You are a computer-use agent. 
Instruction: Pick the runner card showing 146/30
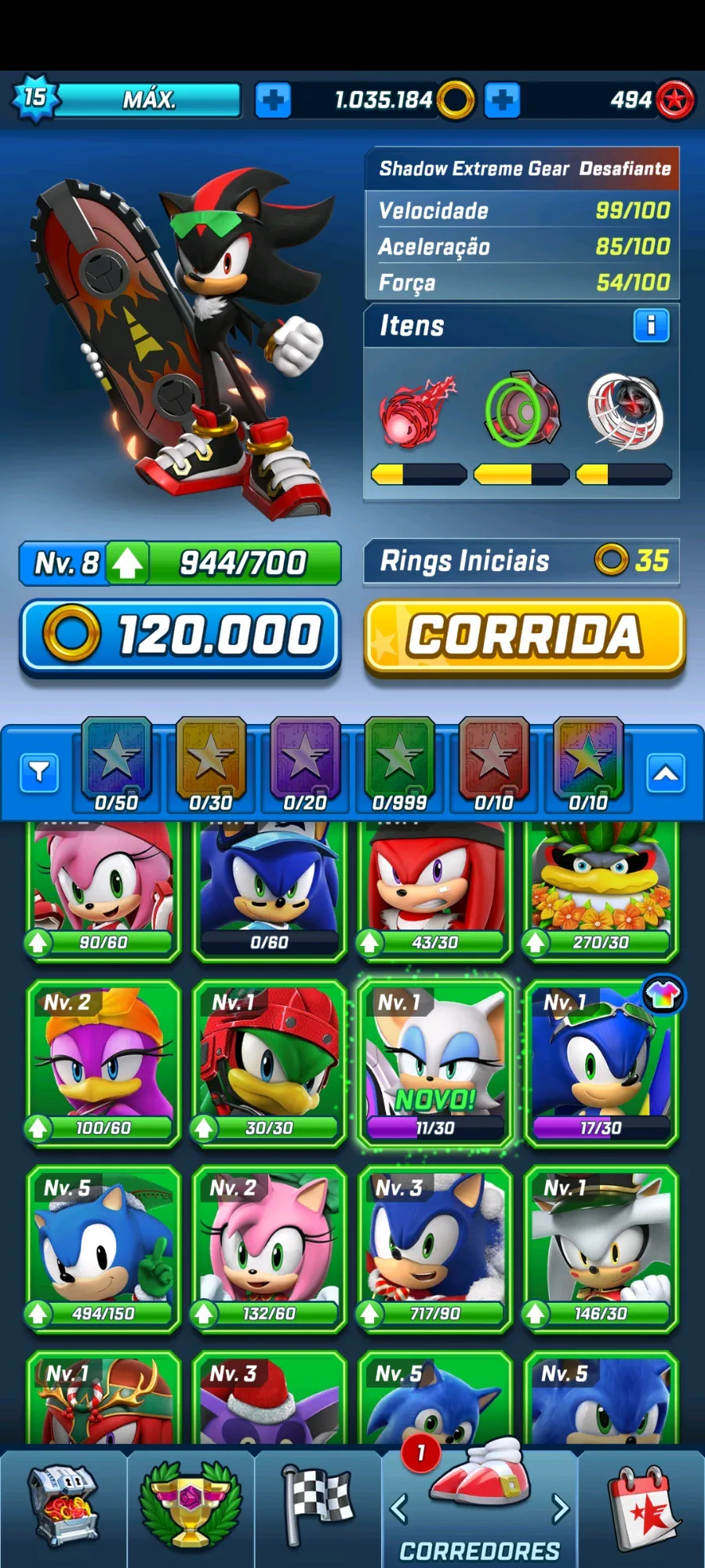601,1249
